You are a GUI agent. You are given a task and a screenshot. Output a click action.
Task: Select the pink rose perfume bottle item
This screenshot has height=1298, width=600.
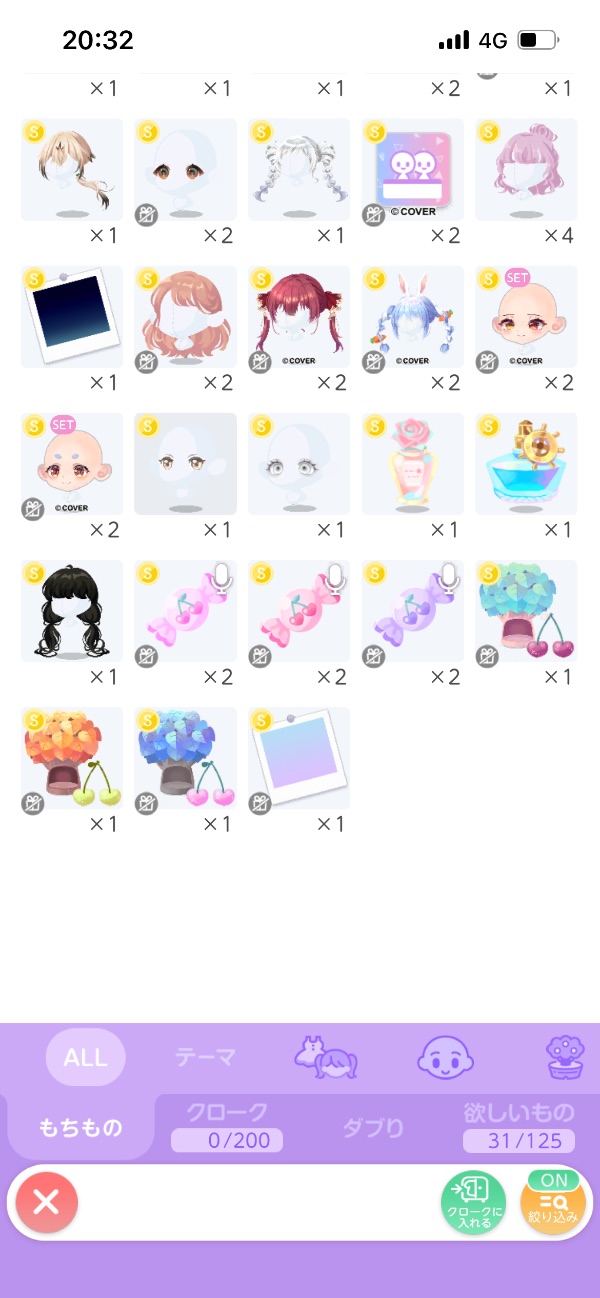tap(412, 464)
